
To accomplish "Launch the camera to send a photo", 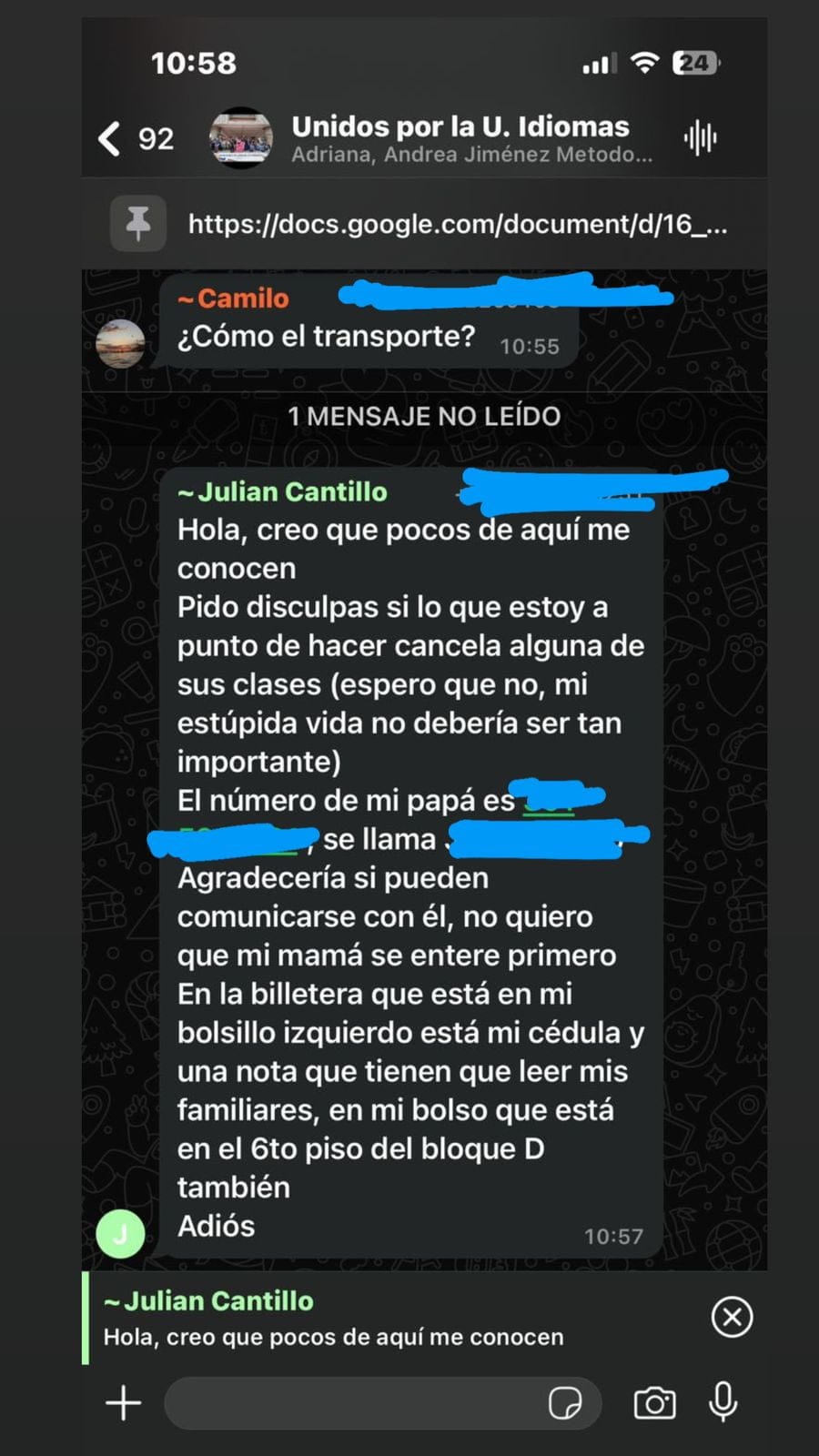I will (654, 1402).
